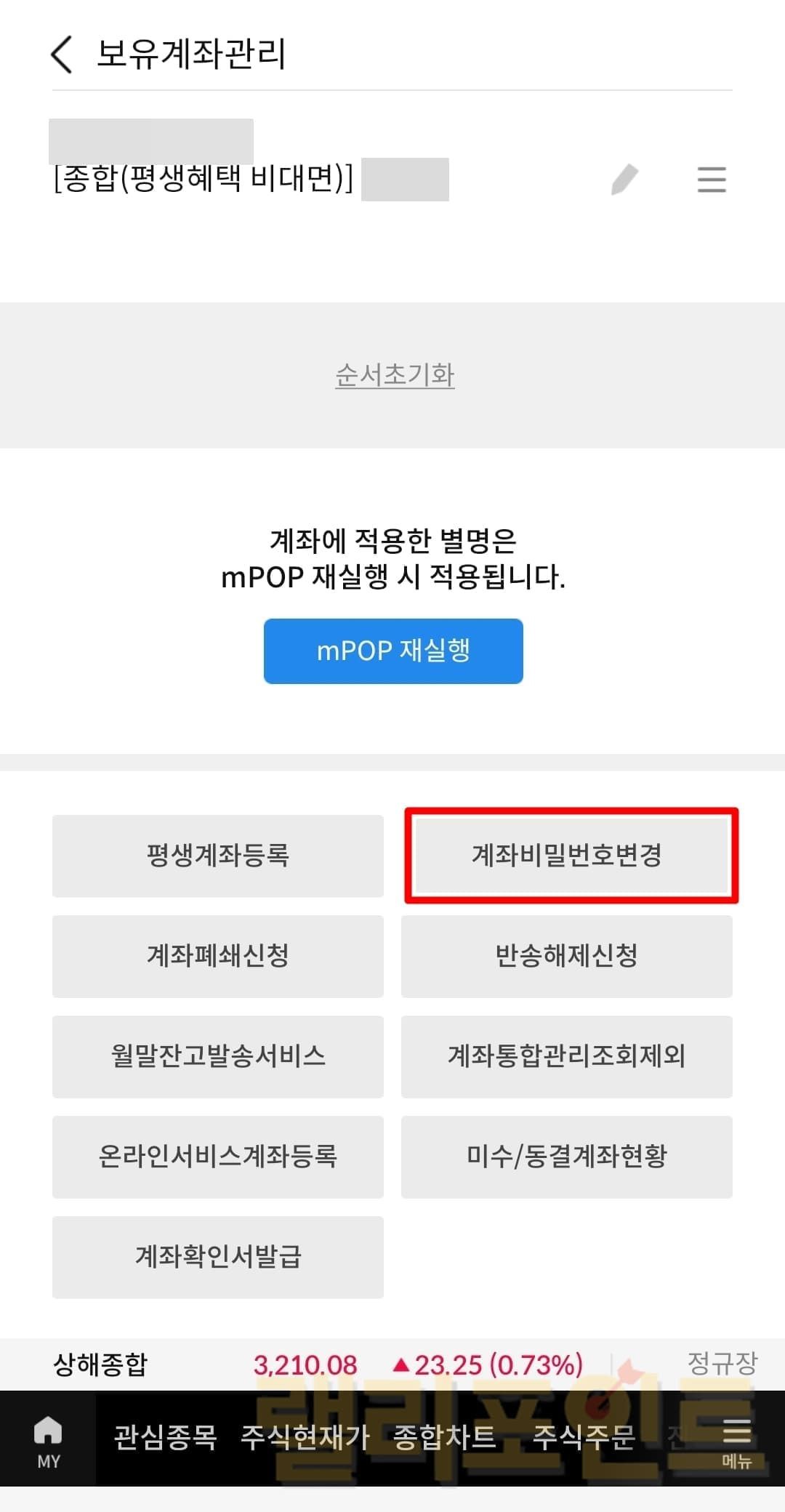Open 월말잔고발송서비스
785x1512 pixels.
click(x=218, y=1056)
